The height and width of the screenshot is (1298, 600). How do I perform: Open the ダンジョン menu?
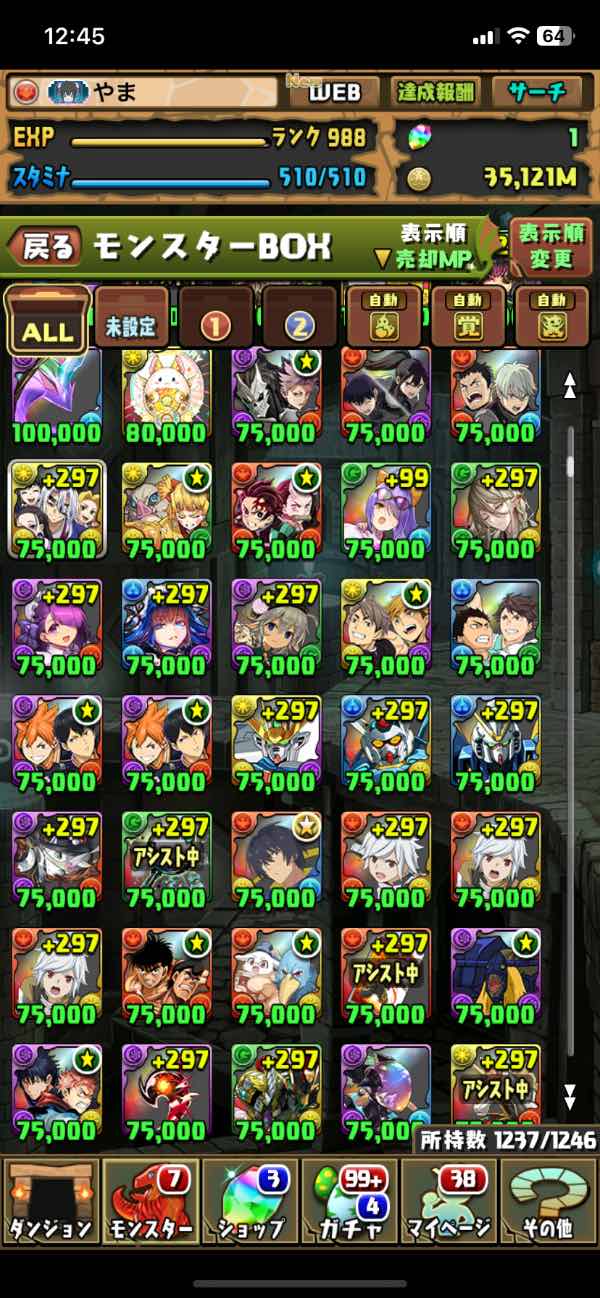point(51,1201)
